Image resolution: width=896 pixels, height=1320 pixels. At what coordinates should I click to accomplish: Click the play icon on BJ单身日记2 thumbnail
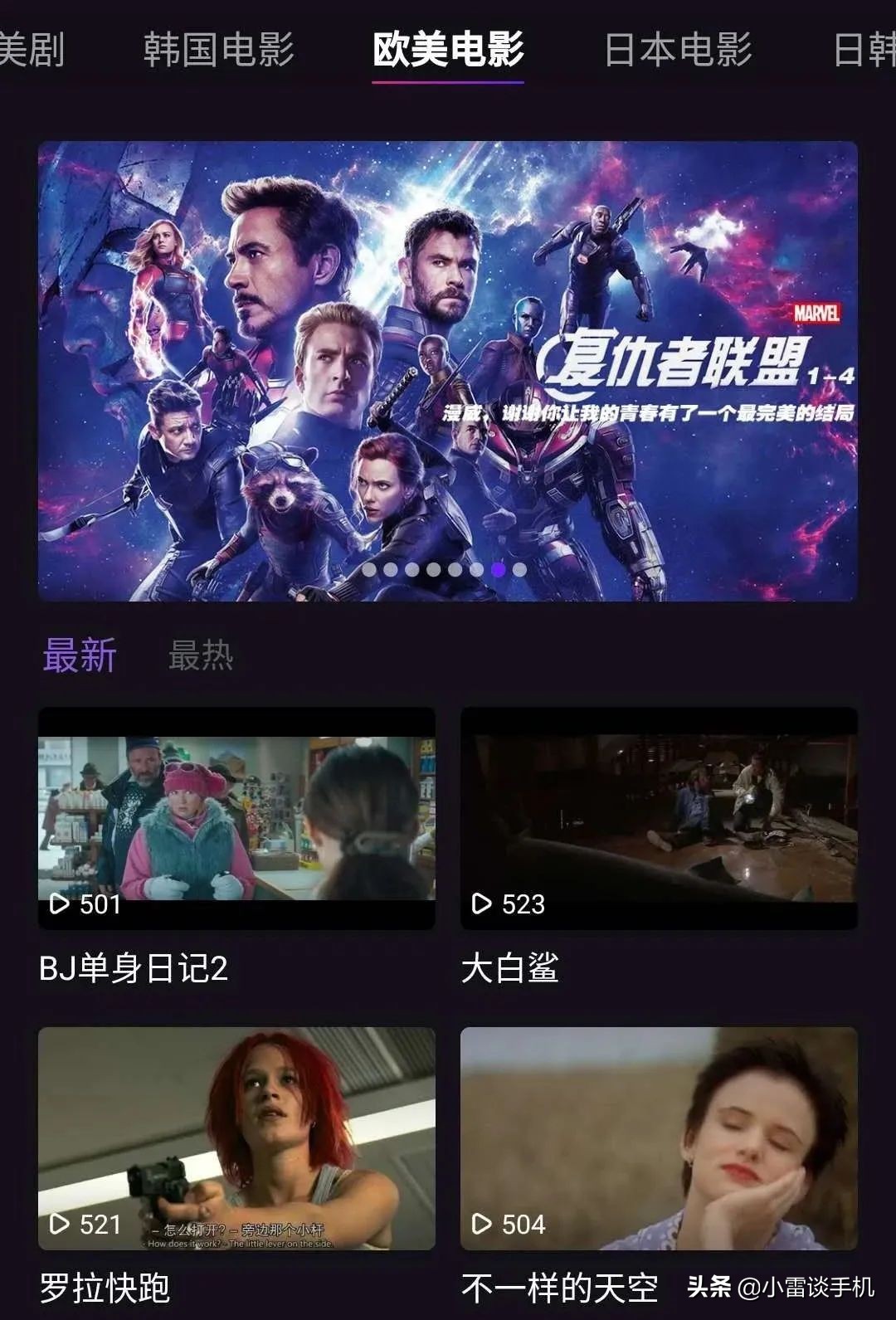58,907
